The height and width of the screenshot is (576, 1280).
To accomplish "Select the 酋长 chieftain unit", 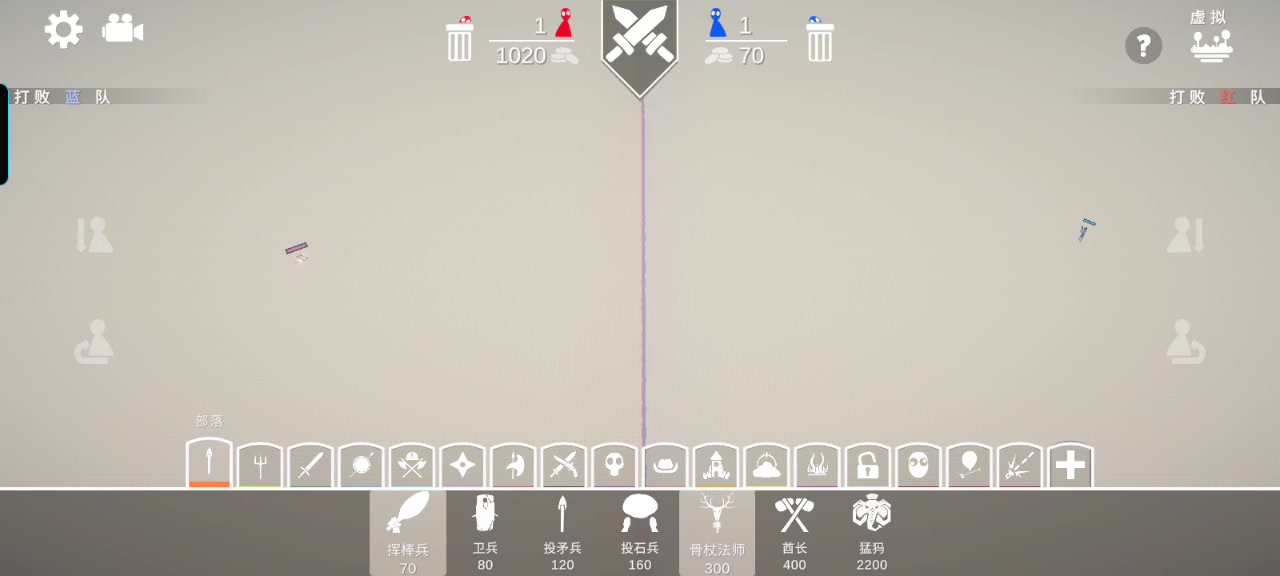I will [x=794, y=532].
